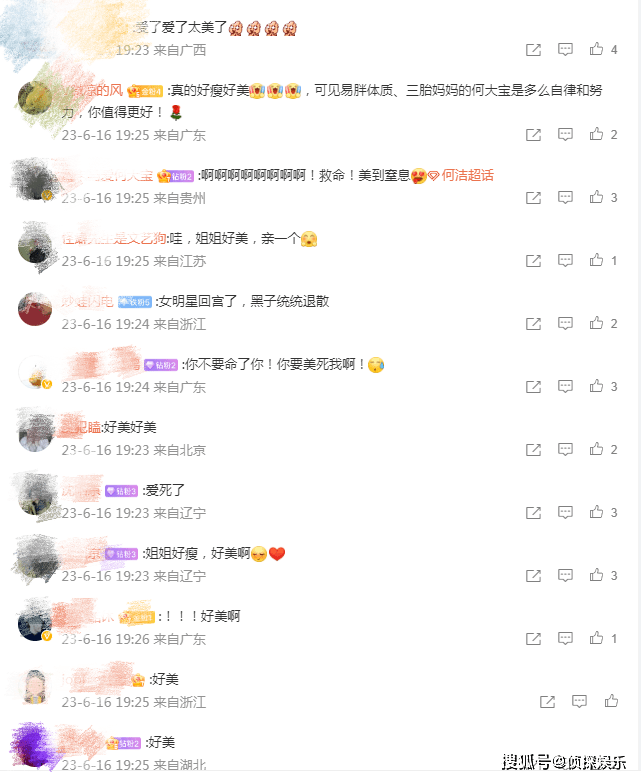
Task: Share the comment '好美' from 浙江
Action: (x=547, y=702)
